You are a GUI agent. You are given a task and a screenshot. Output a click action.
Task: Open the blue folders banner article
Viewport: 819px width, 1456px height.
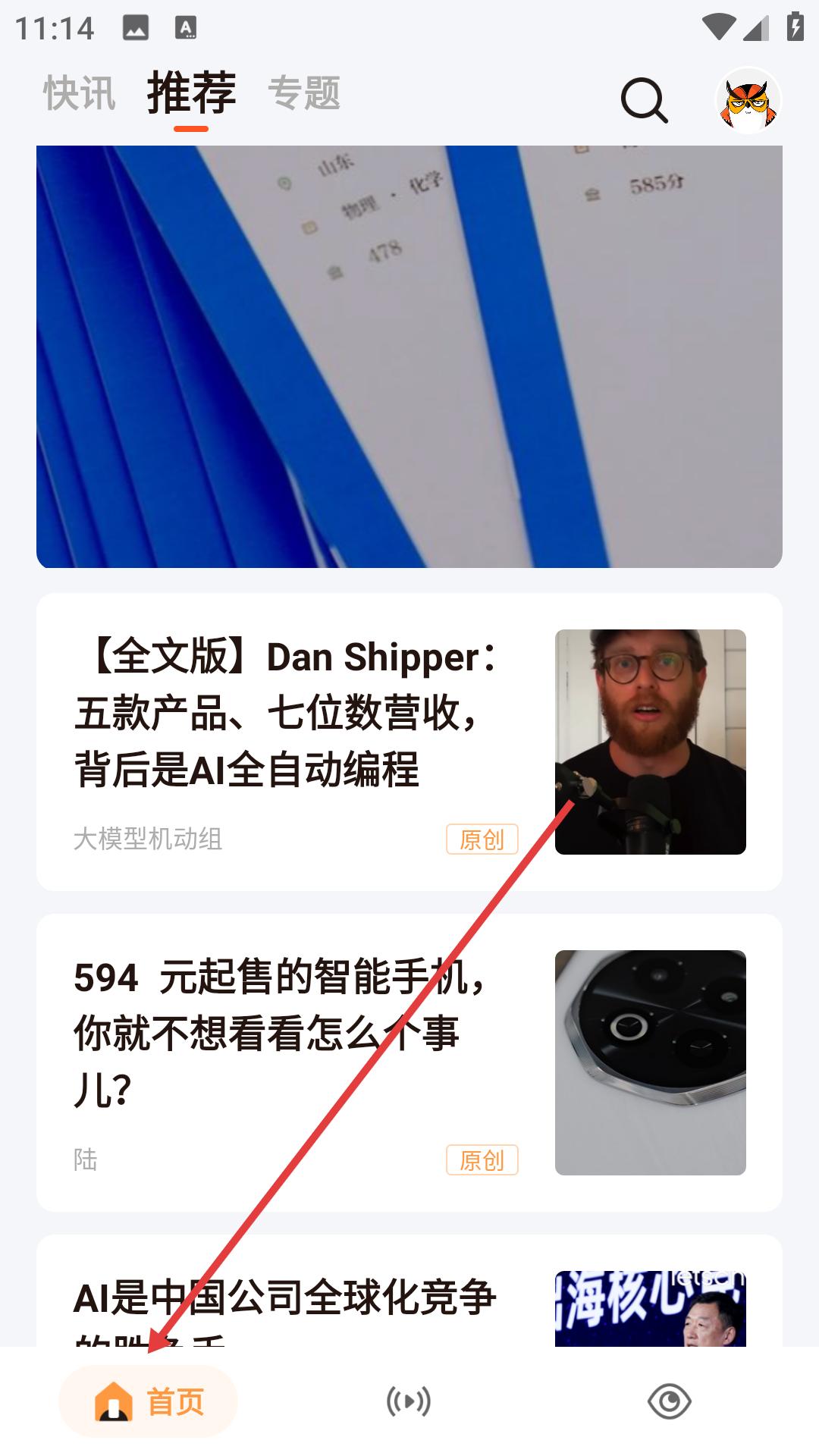[x=409, y=356]
